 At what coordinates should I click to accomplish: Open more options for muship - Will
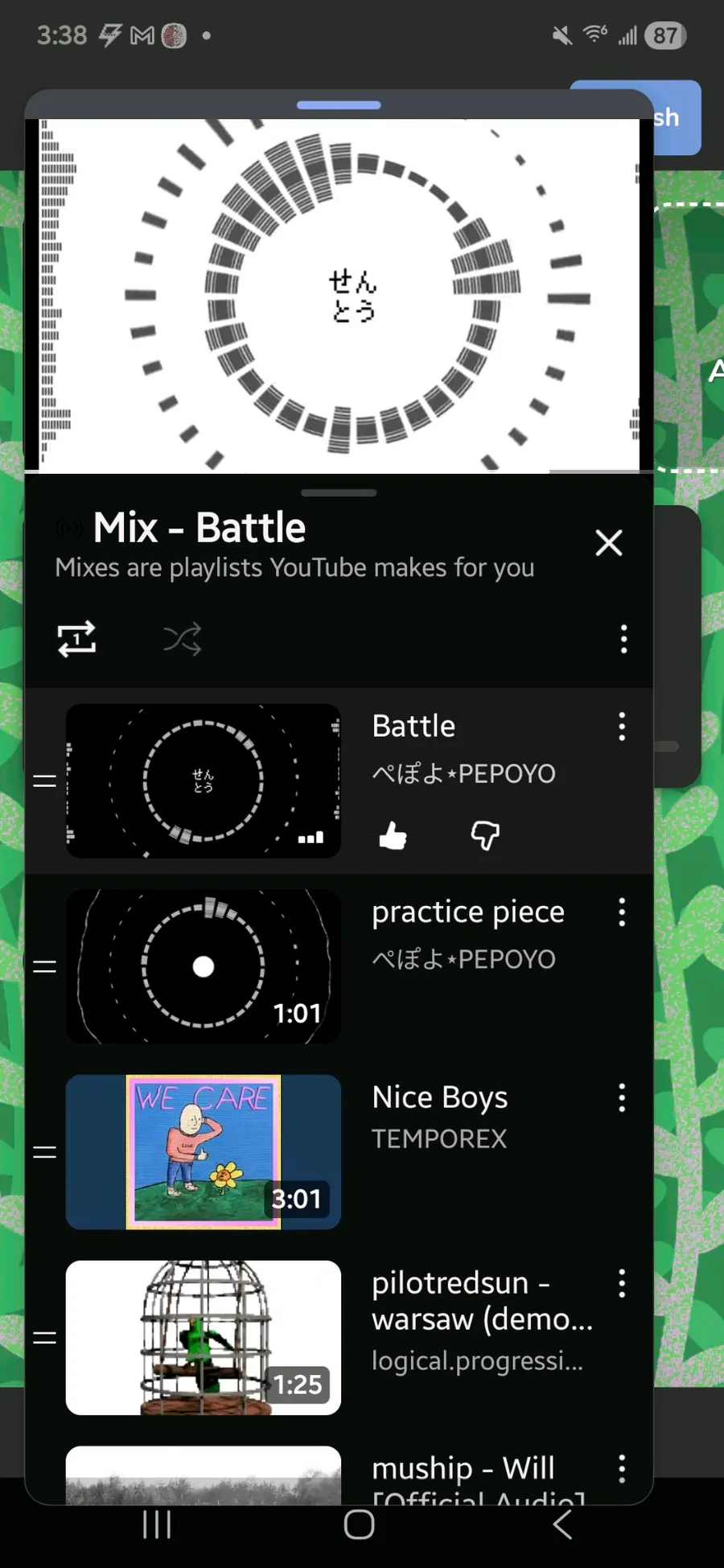[x=622, y=1469]
